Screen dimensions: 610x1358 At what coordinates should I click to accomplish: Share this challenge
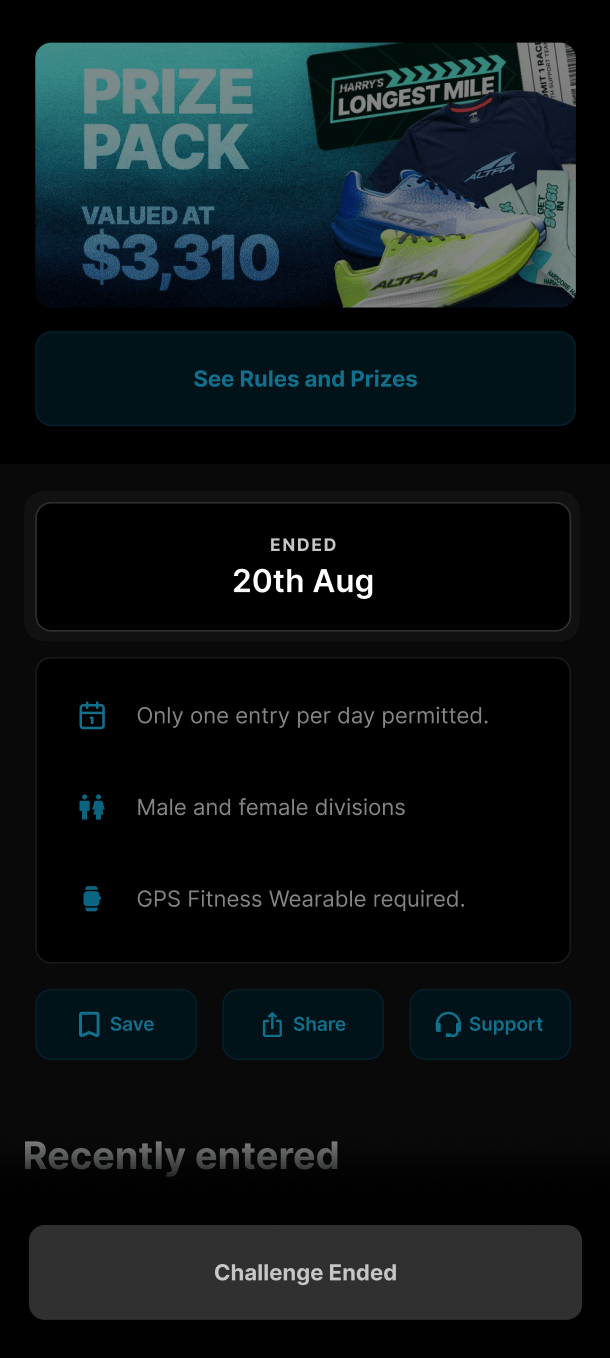tap(303, 1024)
